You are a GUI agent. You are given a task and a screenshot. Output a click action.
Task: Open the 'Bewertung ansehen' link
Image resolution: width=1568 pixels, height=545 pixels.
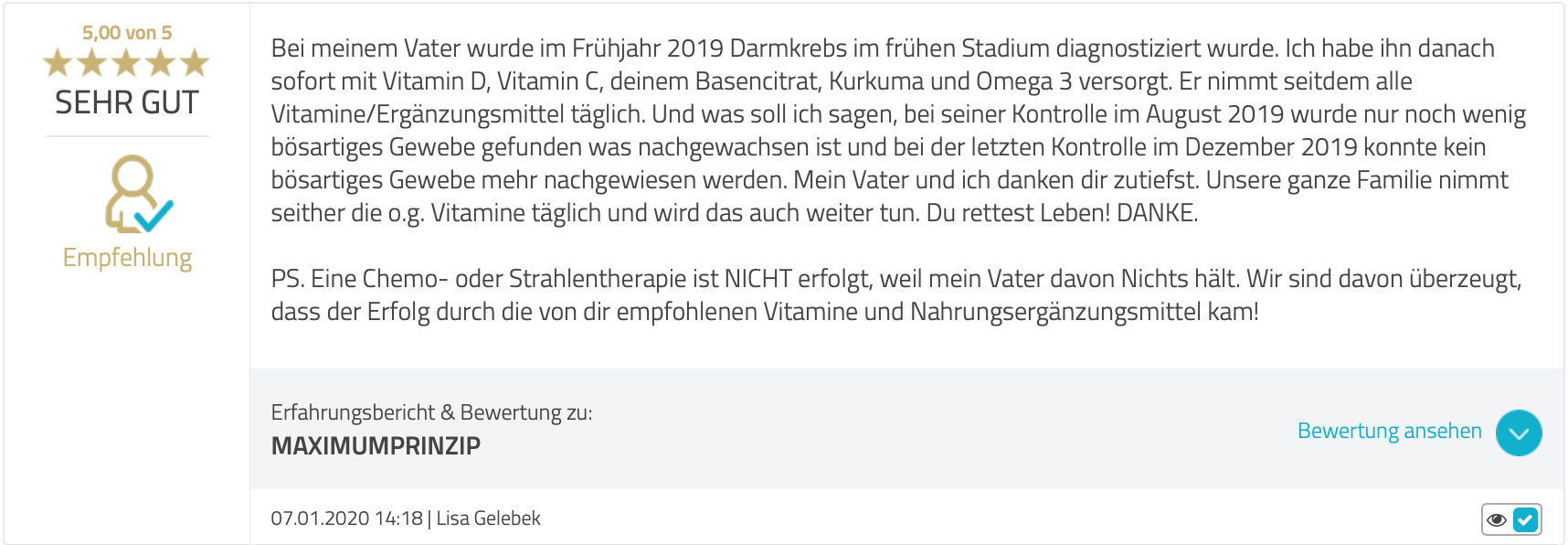pyautogui.click(x=1389, y=431)
